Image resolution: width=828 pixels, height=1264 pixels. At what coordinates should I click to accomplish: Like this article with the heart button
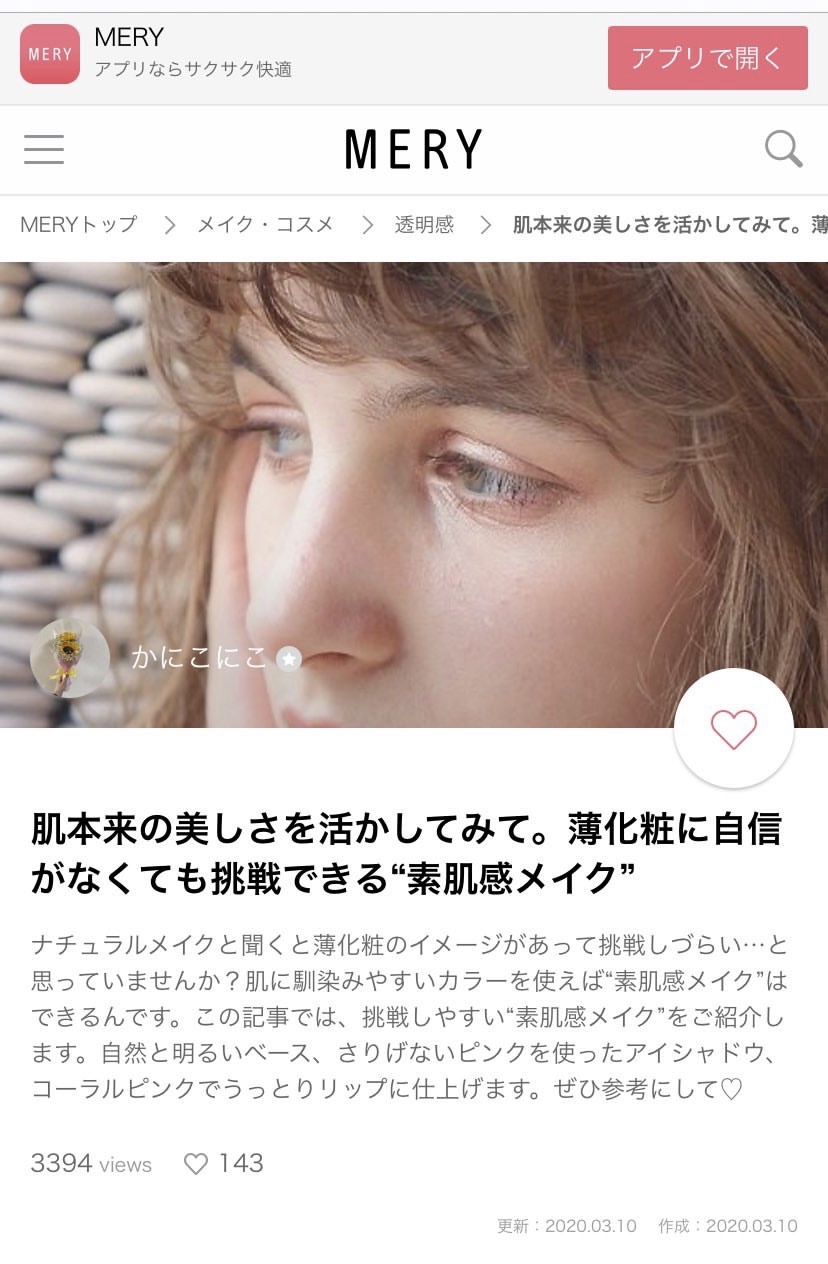click(733, 729)
